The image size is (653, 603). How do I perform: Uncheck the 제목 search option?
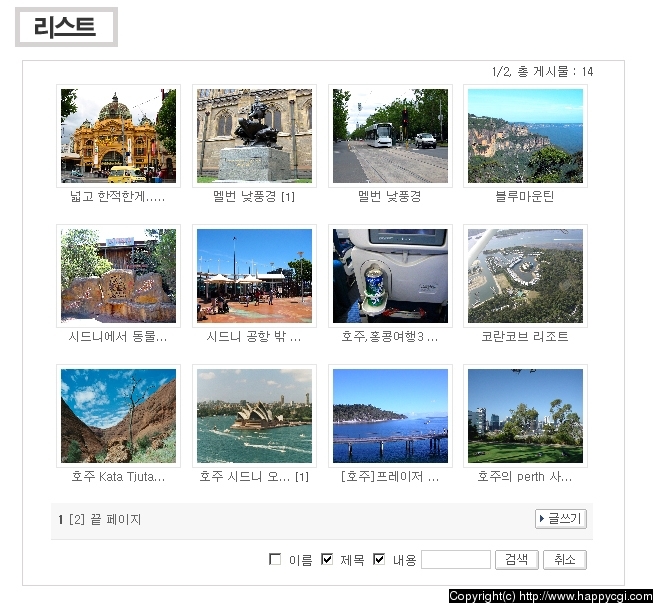[x=327, y=560]
